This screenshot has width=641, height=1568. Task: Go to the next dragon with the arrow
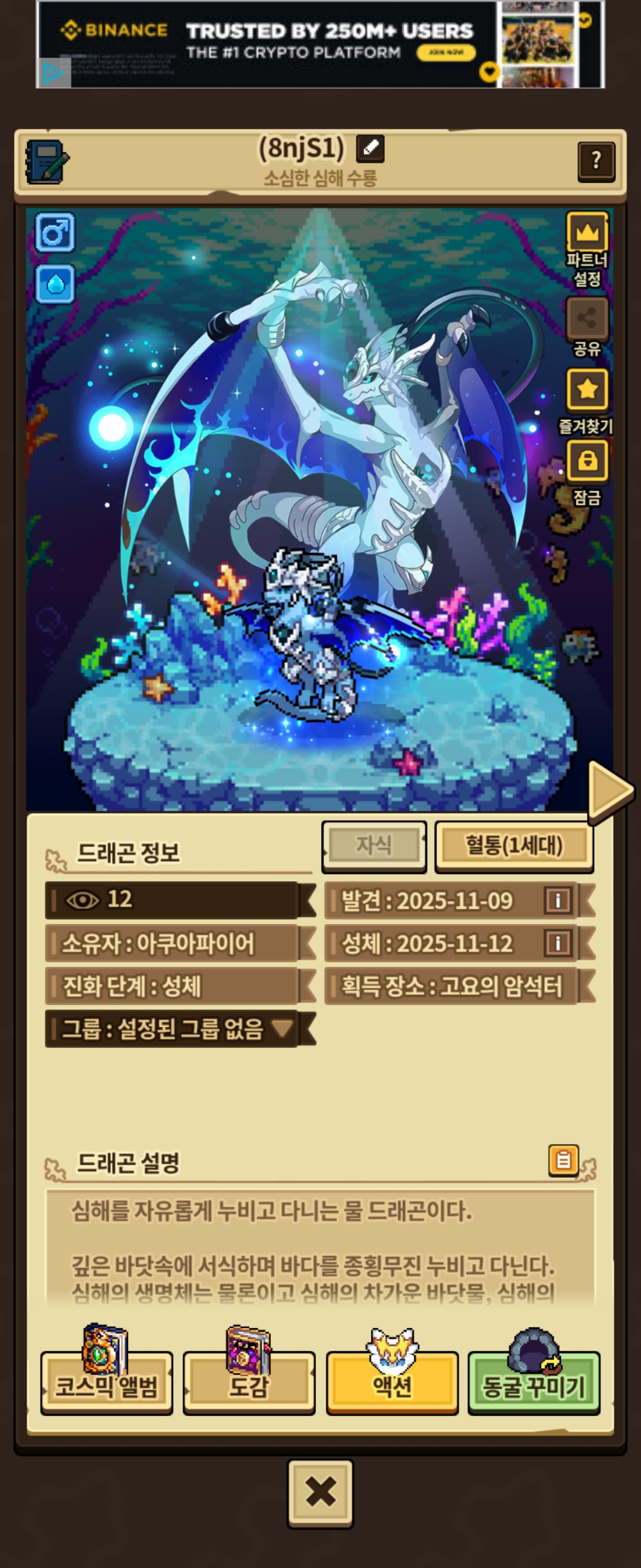coord(611,791)
